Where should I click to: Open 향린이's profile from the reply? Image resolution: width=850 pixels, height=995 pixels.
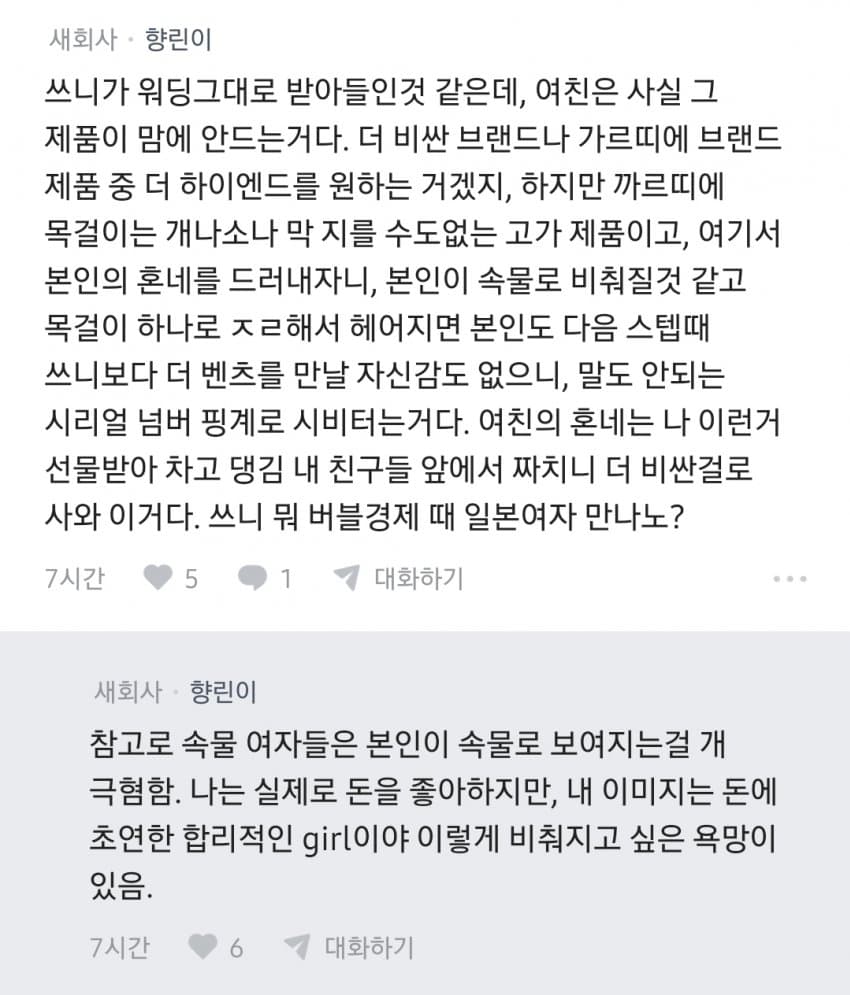coord(223,692)
